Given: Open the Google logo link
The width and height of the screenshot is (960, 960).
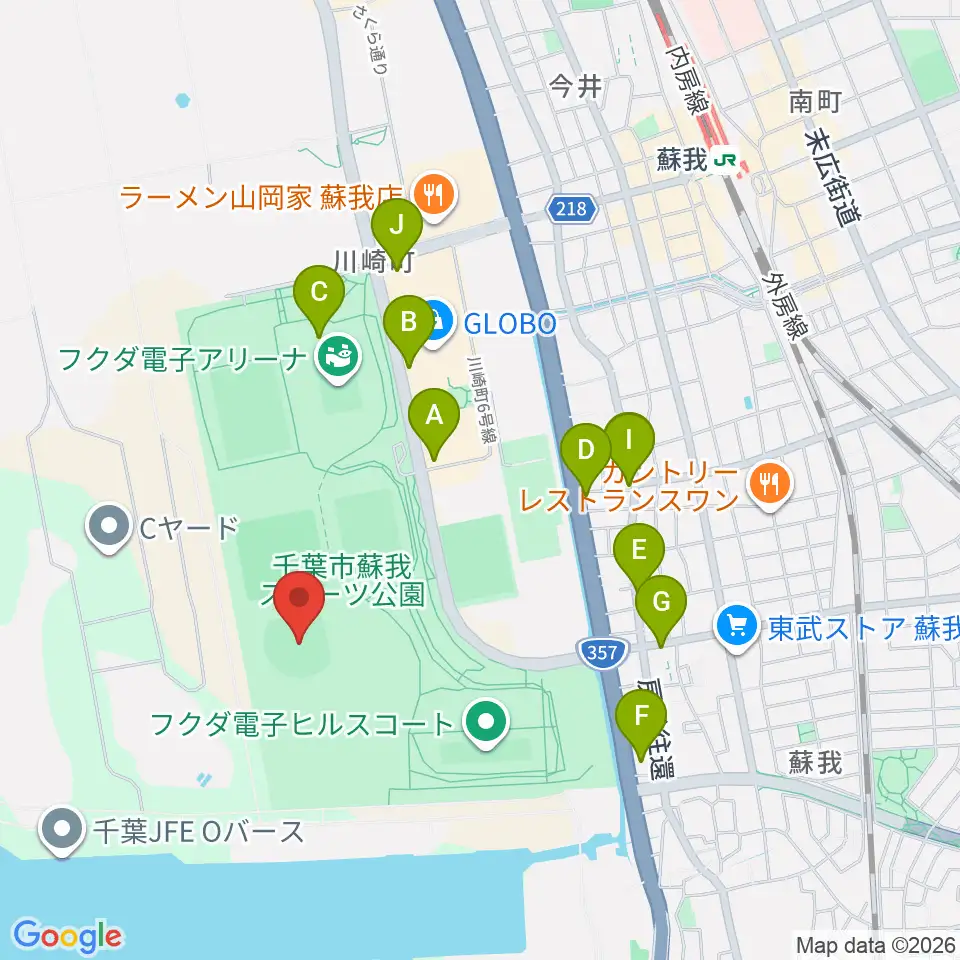Looking at the screenshot, I should point(67,936).
